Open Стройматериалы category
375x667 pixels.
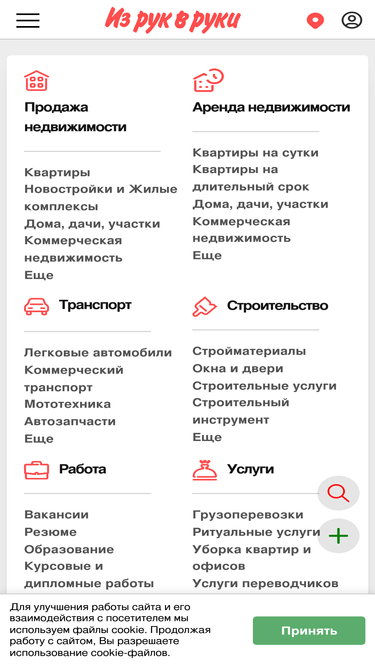(249, 351)
